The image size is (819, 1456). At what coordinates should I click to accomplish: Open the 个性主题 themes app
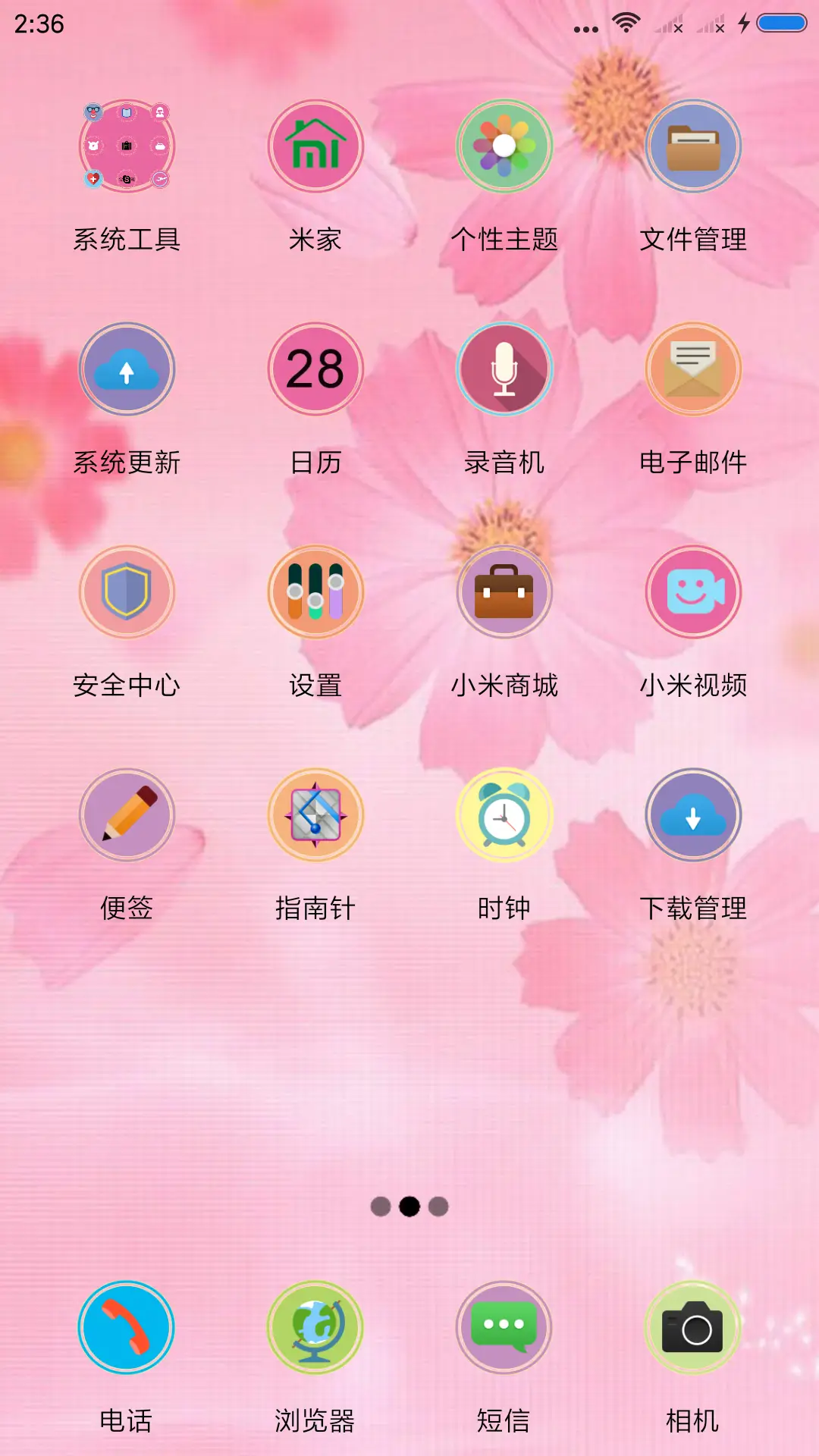(504, 146)
